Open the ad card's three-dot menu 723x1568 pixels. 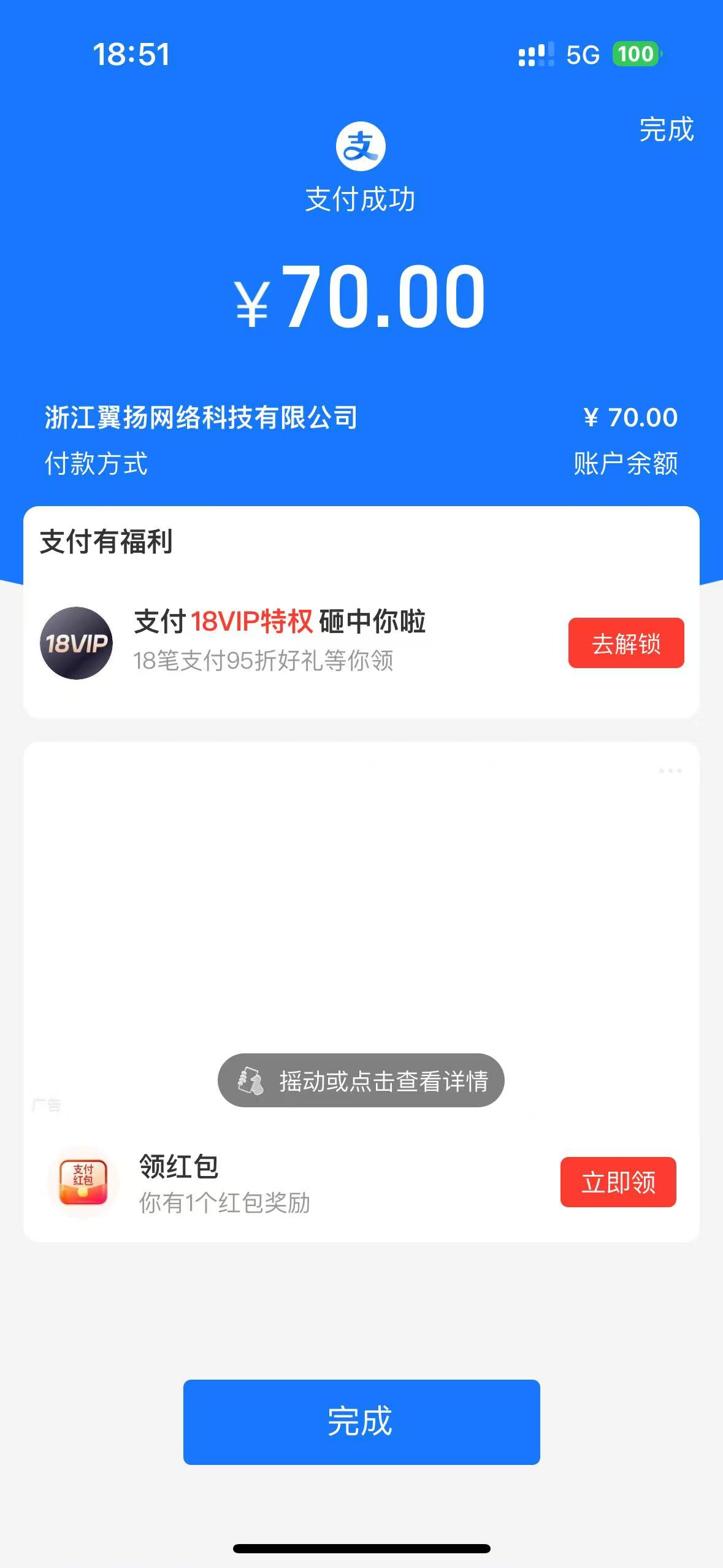(x=670, y=771)
